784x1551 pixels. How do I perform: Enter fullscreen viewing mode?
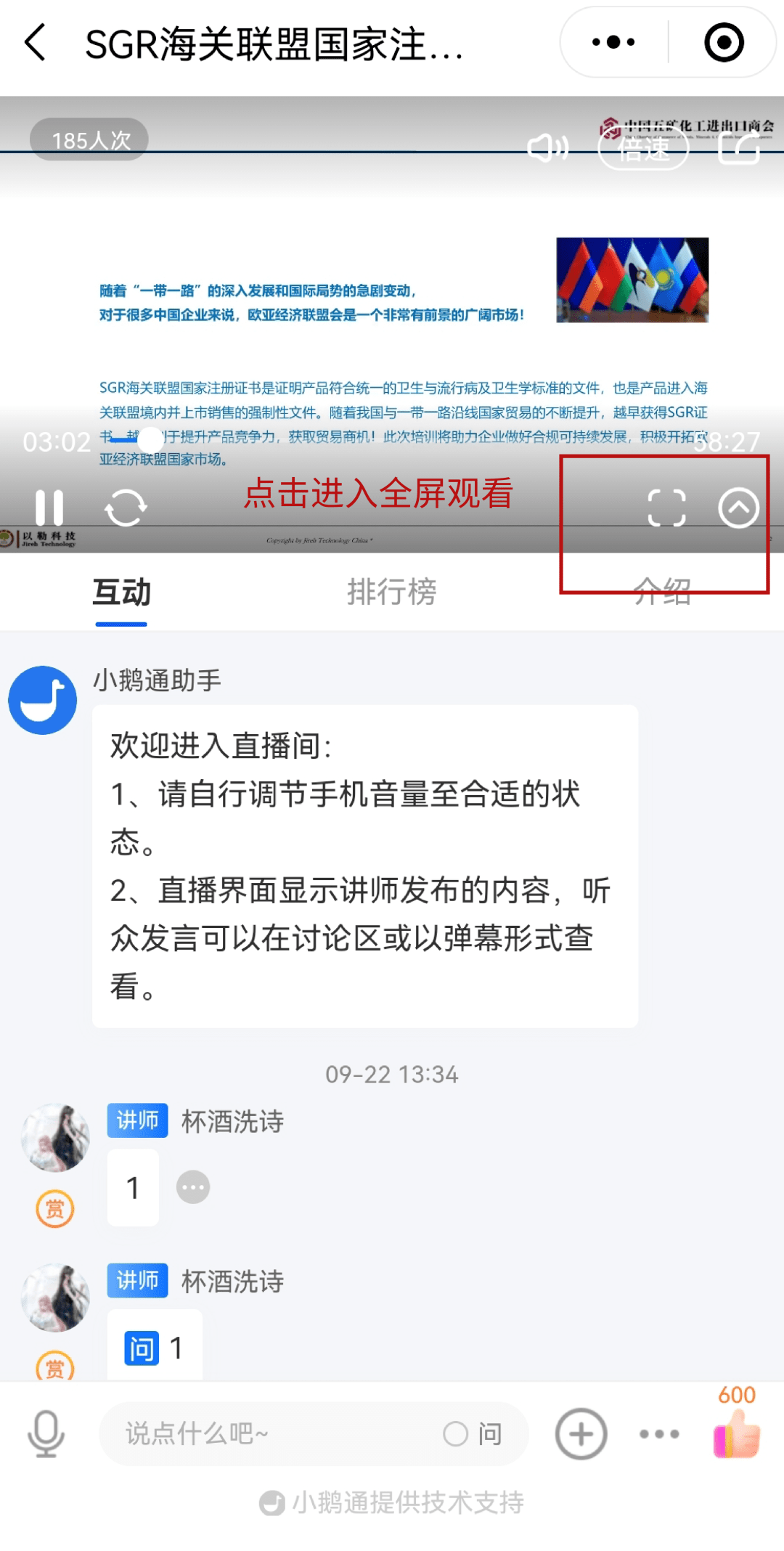click(666, 508)
